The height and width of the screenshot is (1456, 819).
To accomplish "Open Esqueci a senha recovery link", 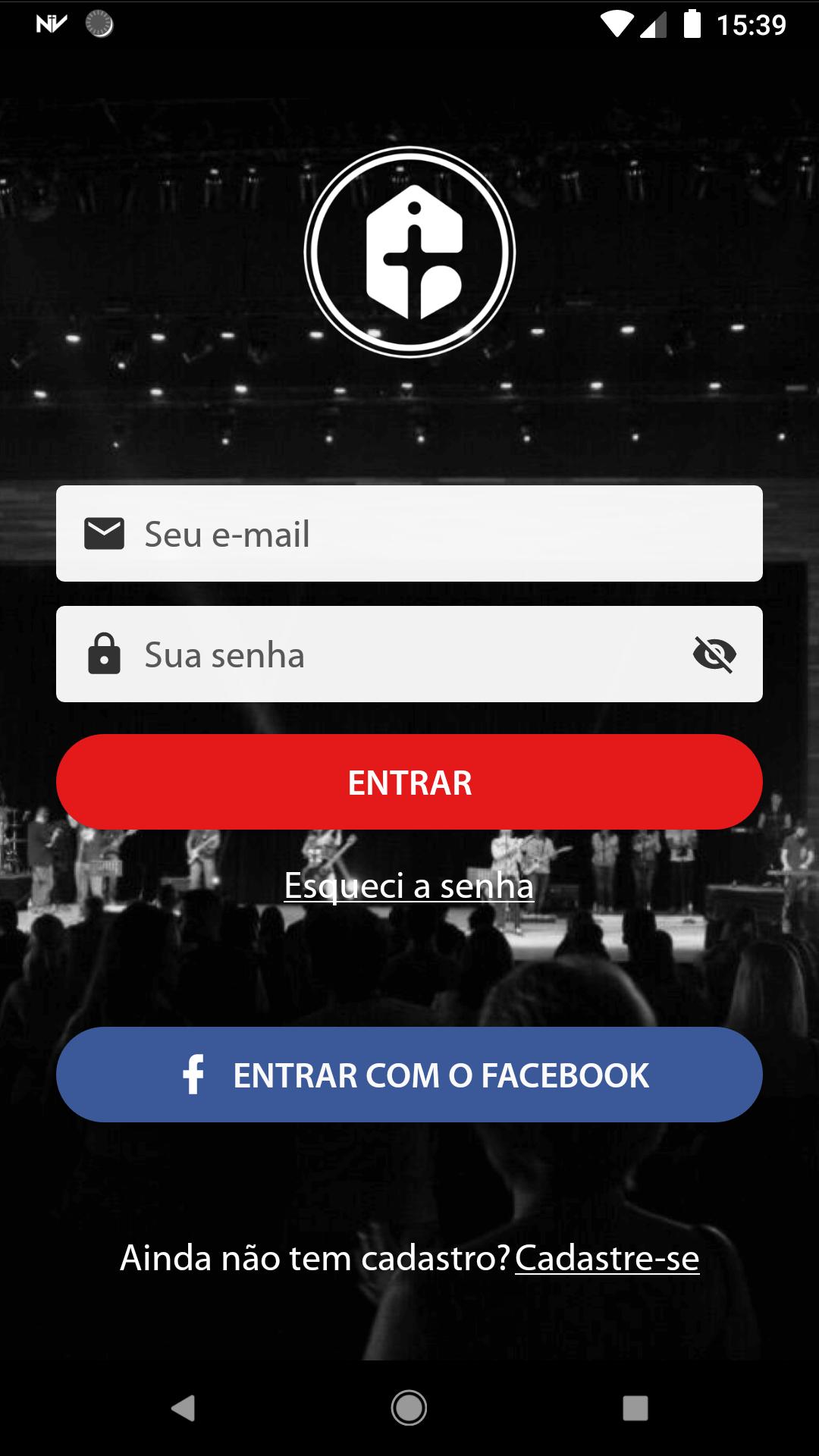I will click(x=409, y=886).
